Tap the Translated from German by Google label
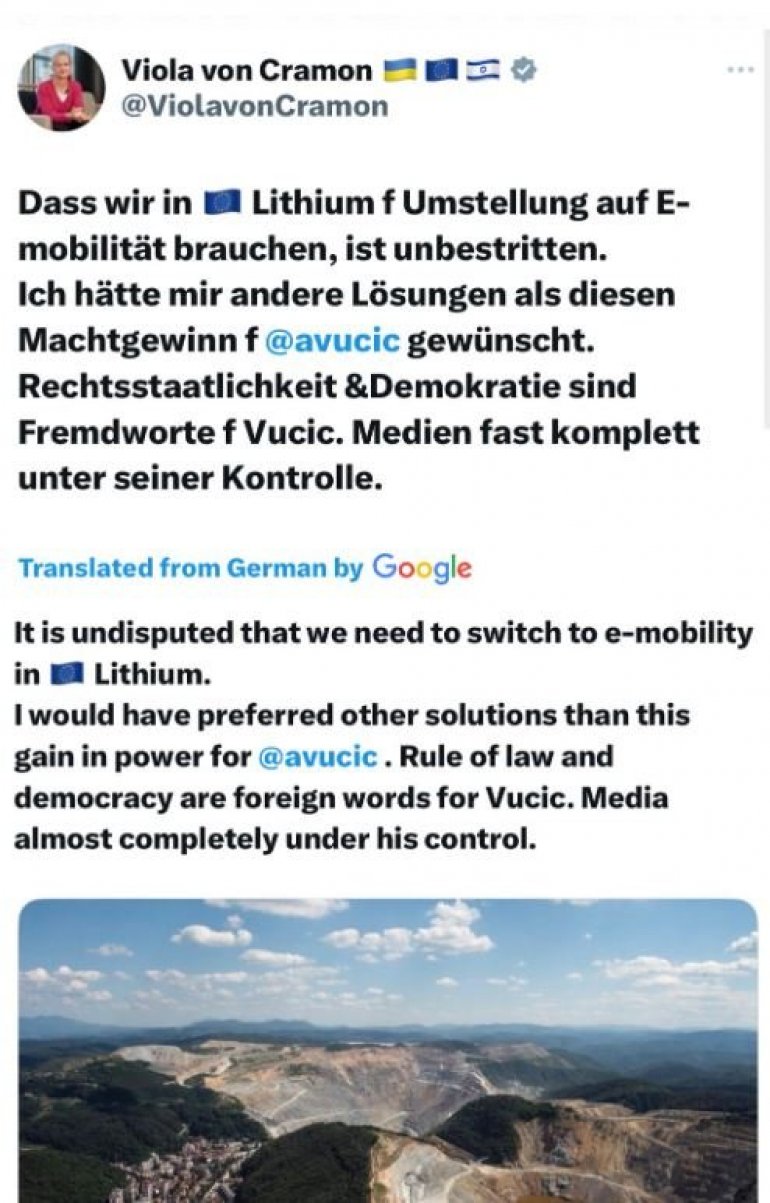The width and height of the screenshot is (770, 1203). pos(245,568)
